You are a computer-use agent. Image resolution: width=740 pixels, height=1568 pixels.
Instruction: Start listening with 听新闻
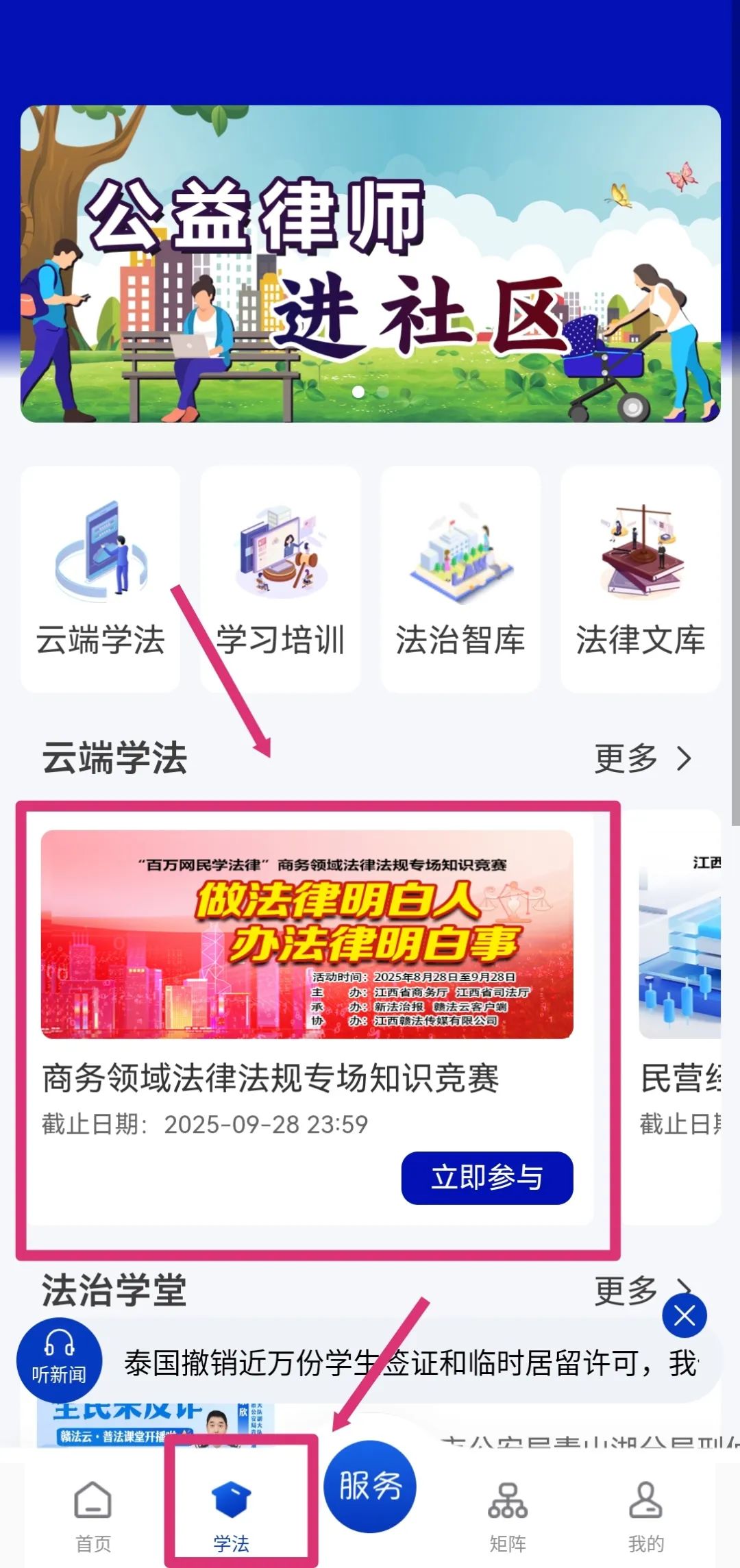tap(59, 1360)
